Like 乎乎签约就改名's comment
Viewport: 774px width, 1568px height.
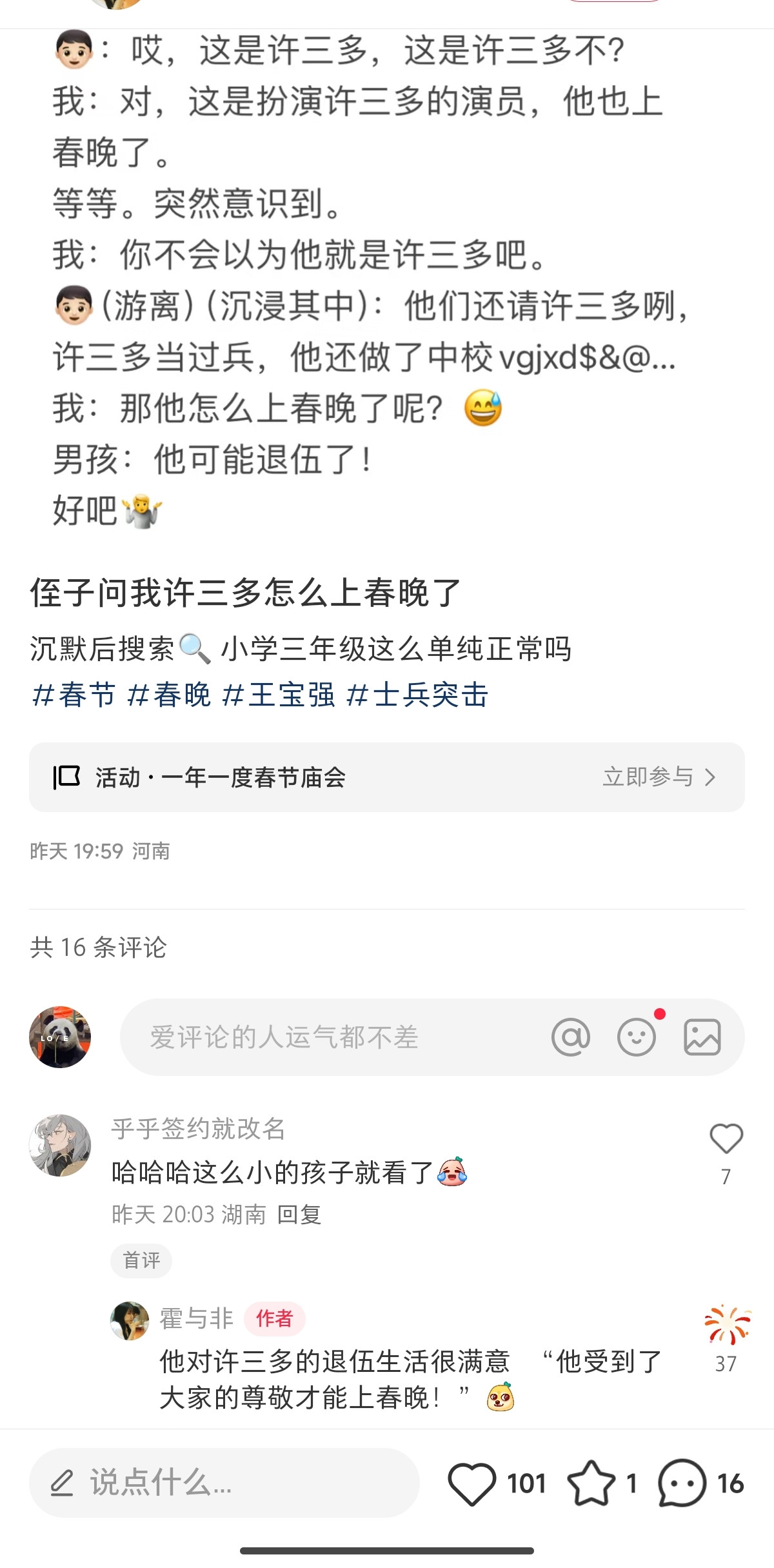(x=726, y=1139)
